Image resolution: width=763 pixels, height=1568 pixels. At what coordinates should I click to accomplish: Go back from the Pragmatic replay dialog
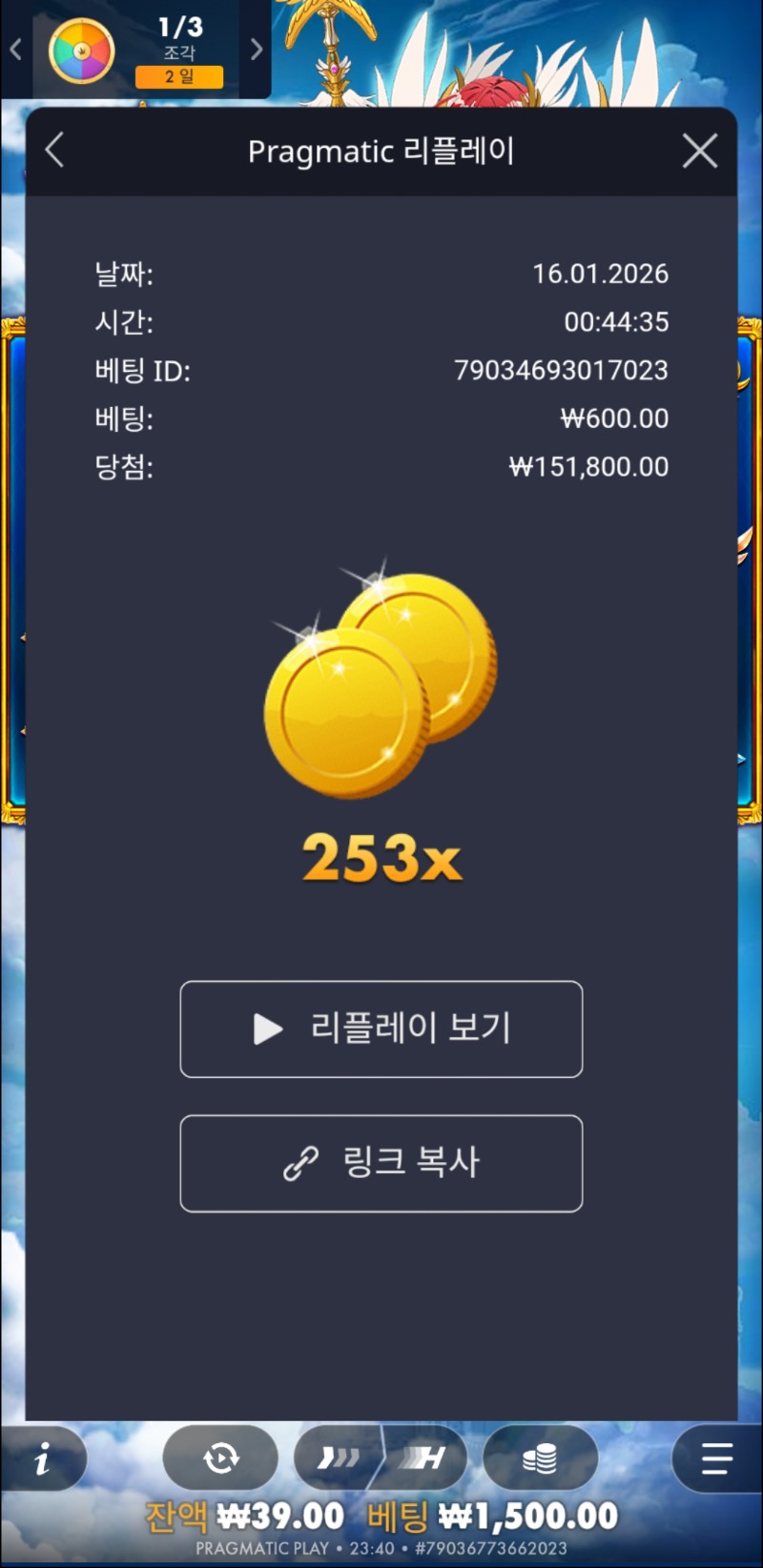point(54,151)
